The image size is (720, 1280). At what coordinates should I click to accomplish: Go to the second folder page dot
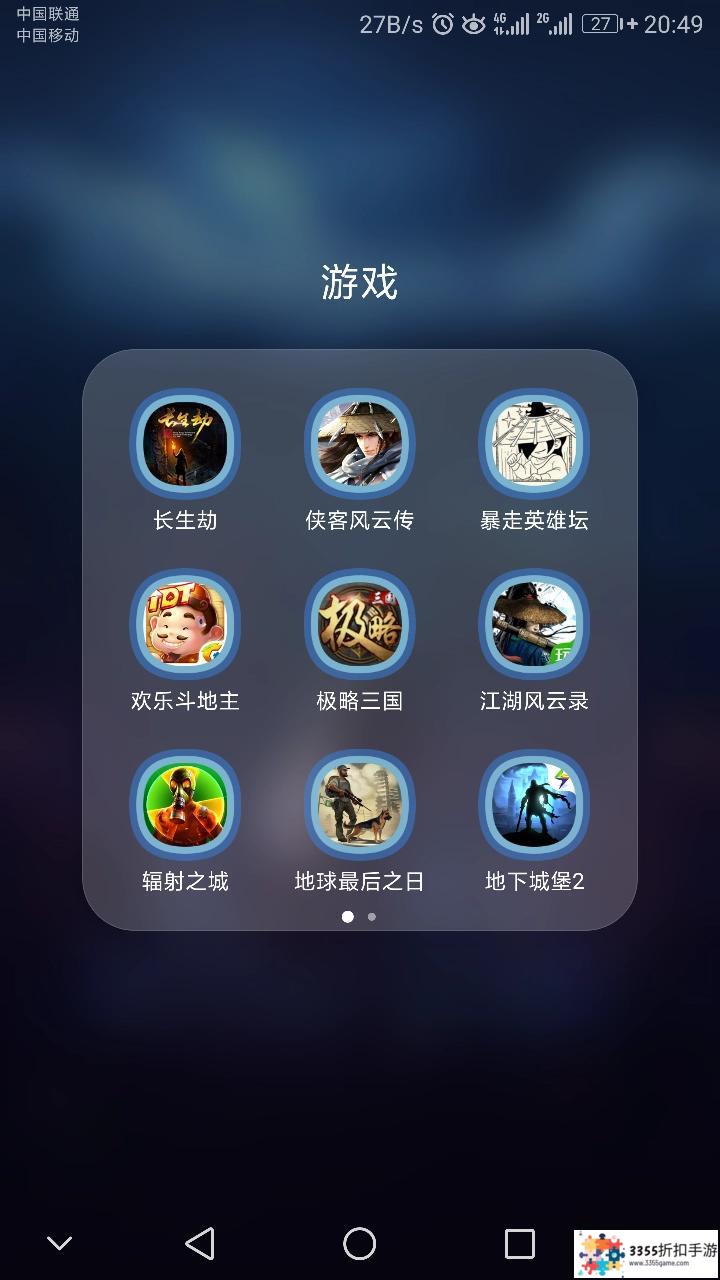372,916
